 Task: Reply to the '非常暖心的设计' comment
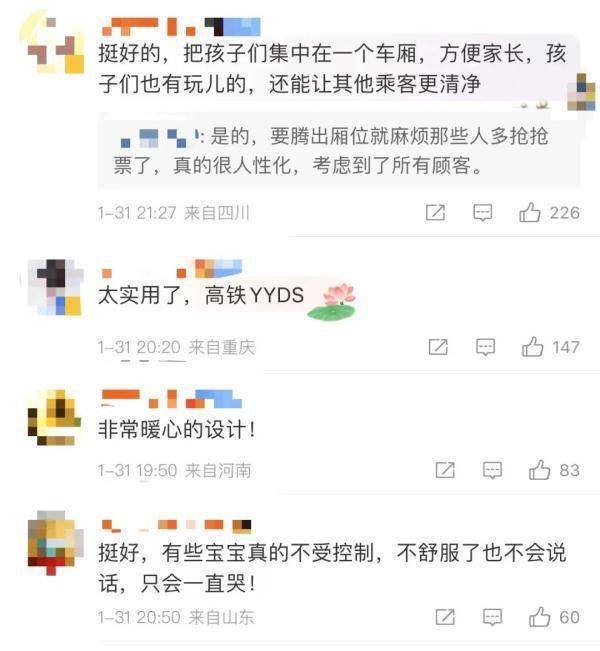click(x=492, y=470)
